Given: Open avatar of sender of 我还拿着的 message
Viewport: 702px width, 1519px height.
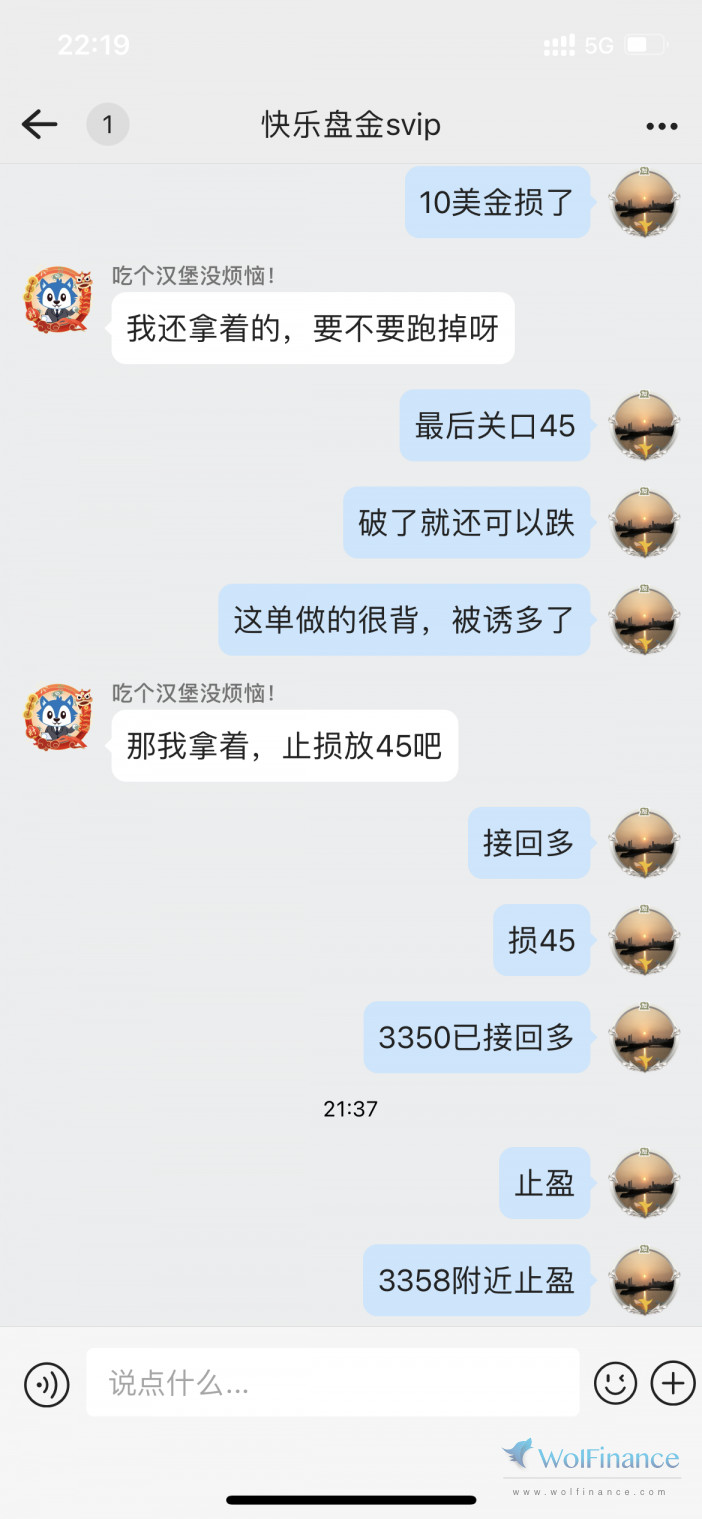Looking at the screenshot, I should [58, 300].
